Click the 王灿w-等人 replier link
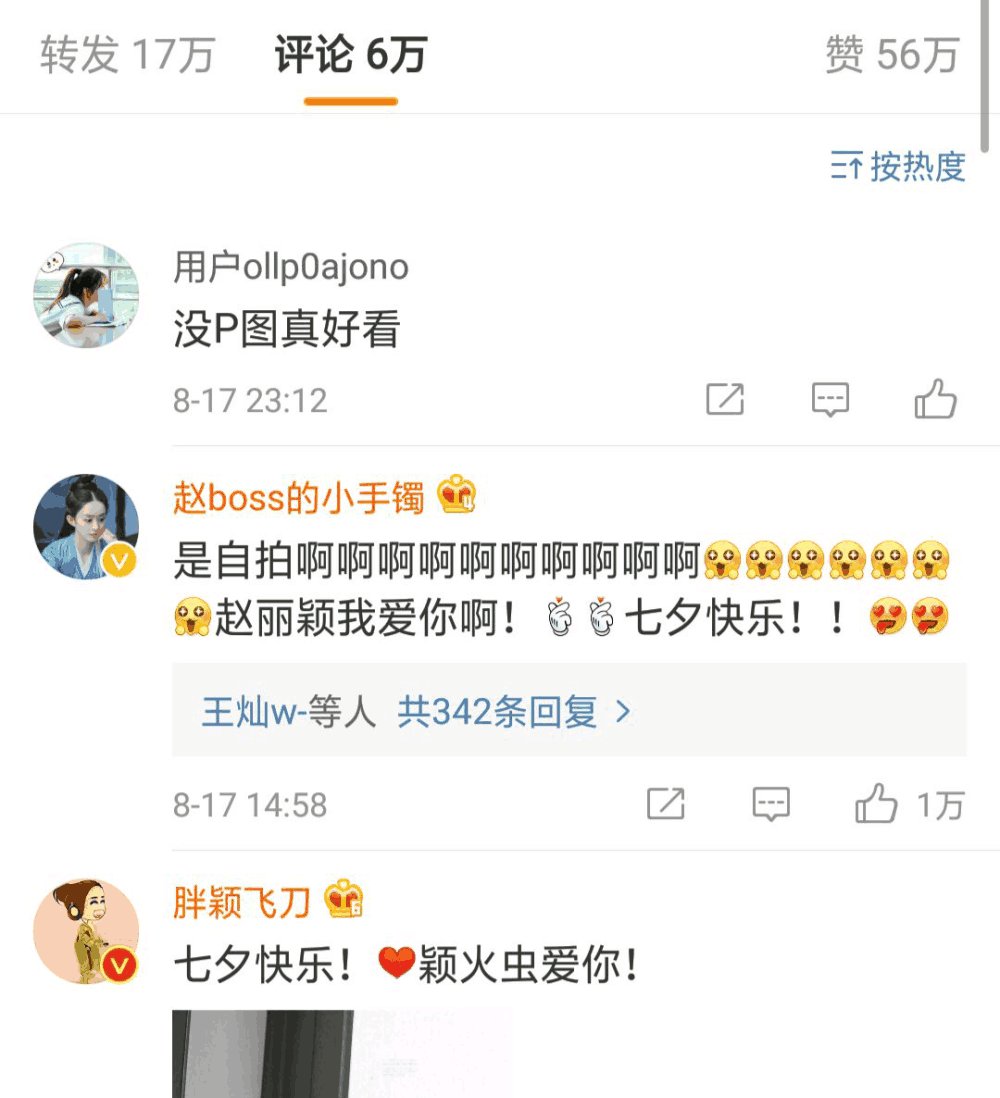This screenshot has height=1098, width=1000. [x=275, y=710]
